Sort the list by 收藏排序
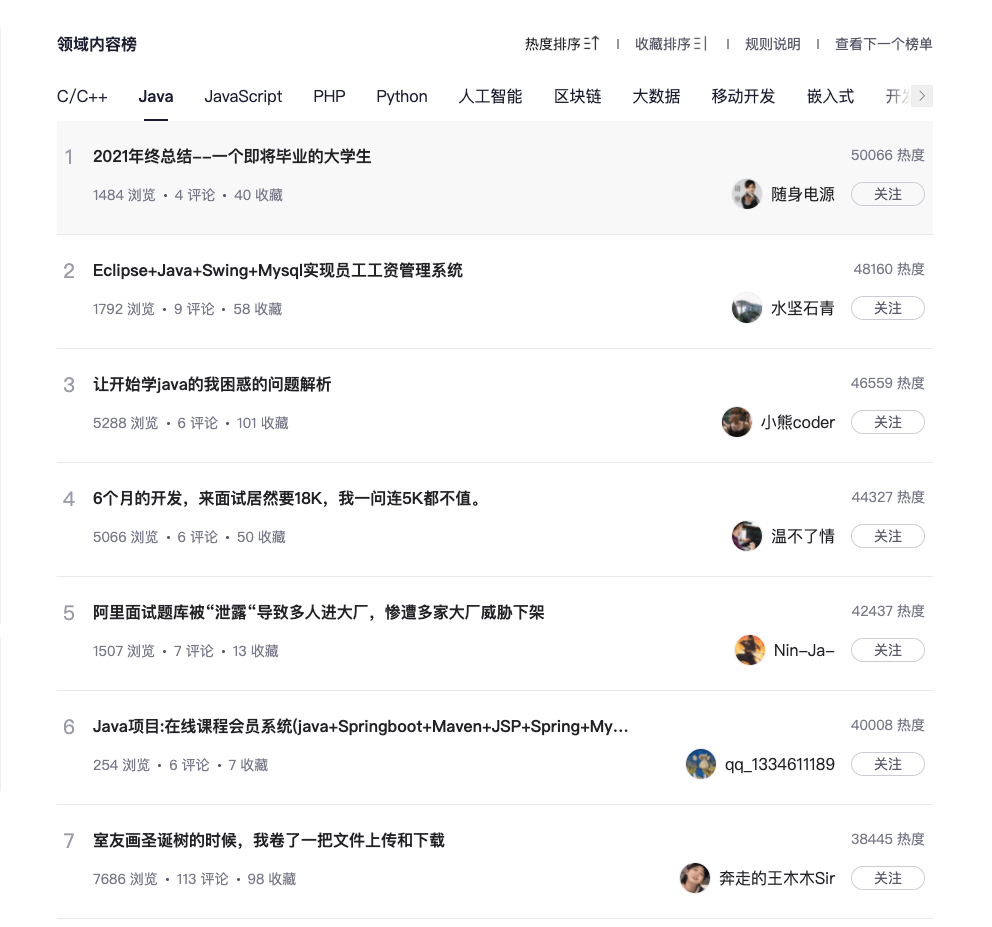This screenshot has height=927, width=992. (x=671, y=44)
